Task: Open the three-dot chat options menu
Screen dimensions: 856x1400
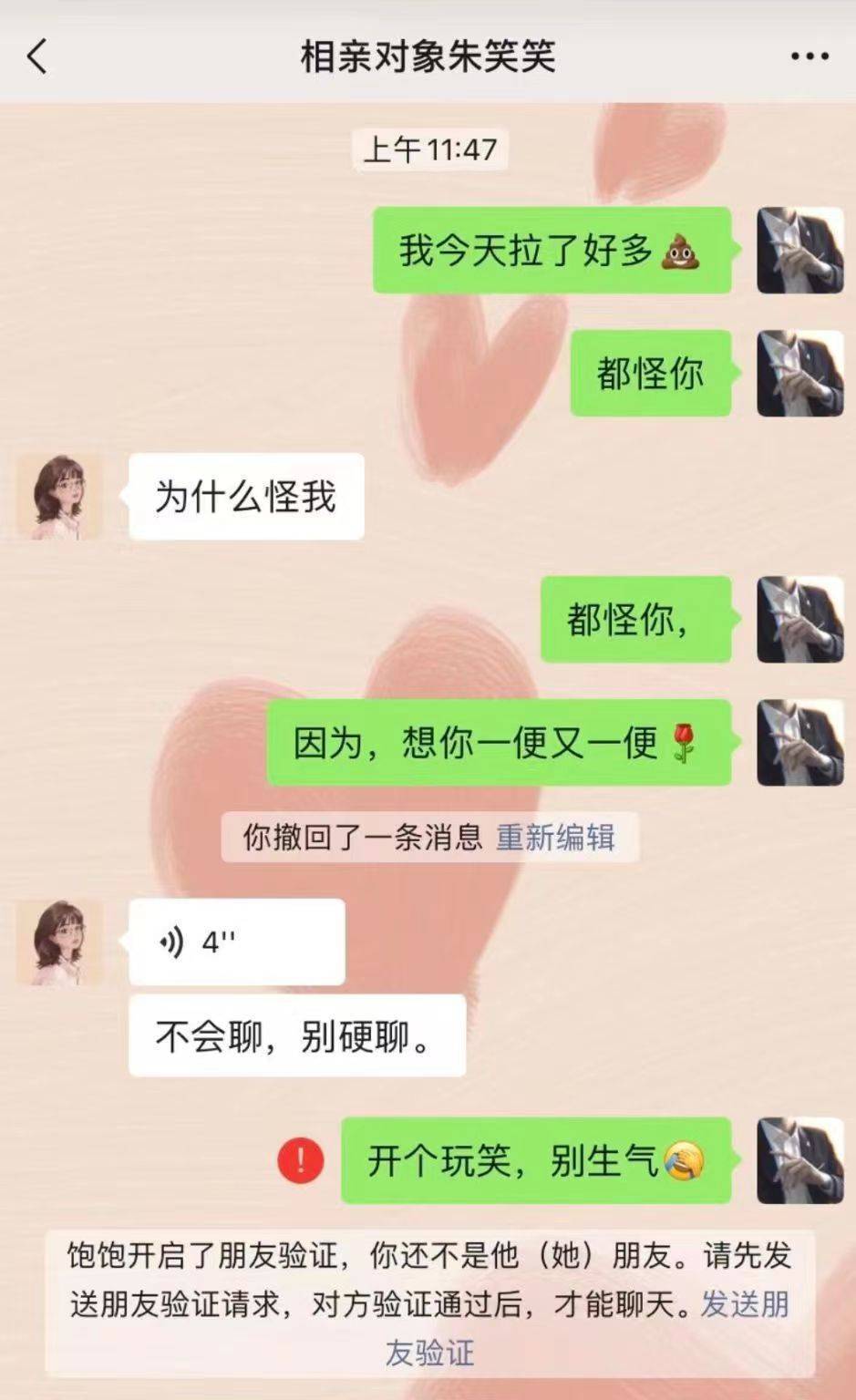Action: 809,57
